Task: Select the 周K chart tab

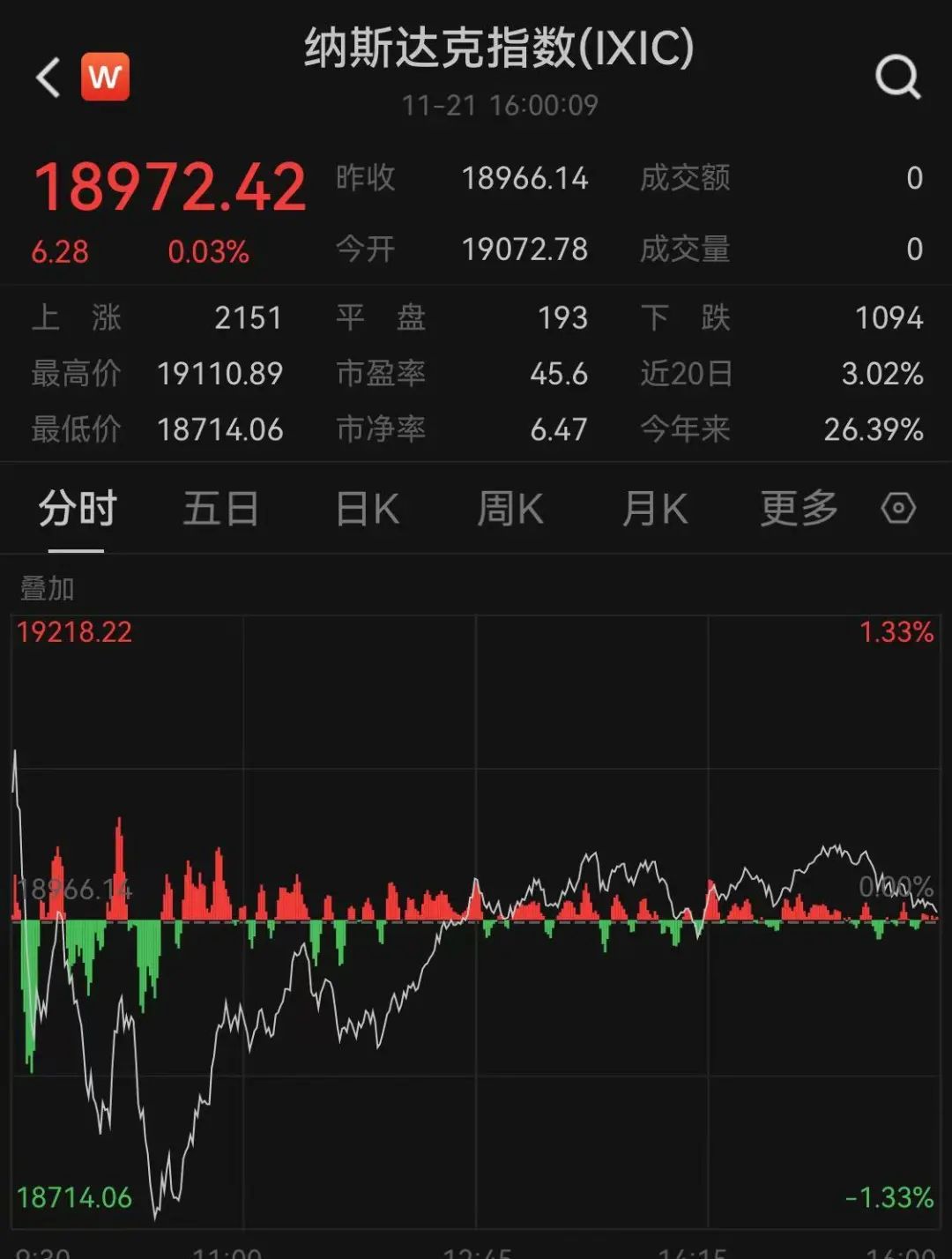Action: [509, 509]
